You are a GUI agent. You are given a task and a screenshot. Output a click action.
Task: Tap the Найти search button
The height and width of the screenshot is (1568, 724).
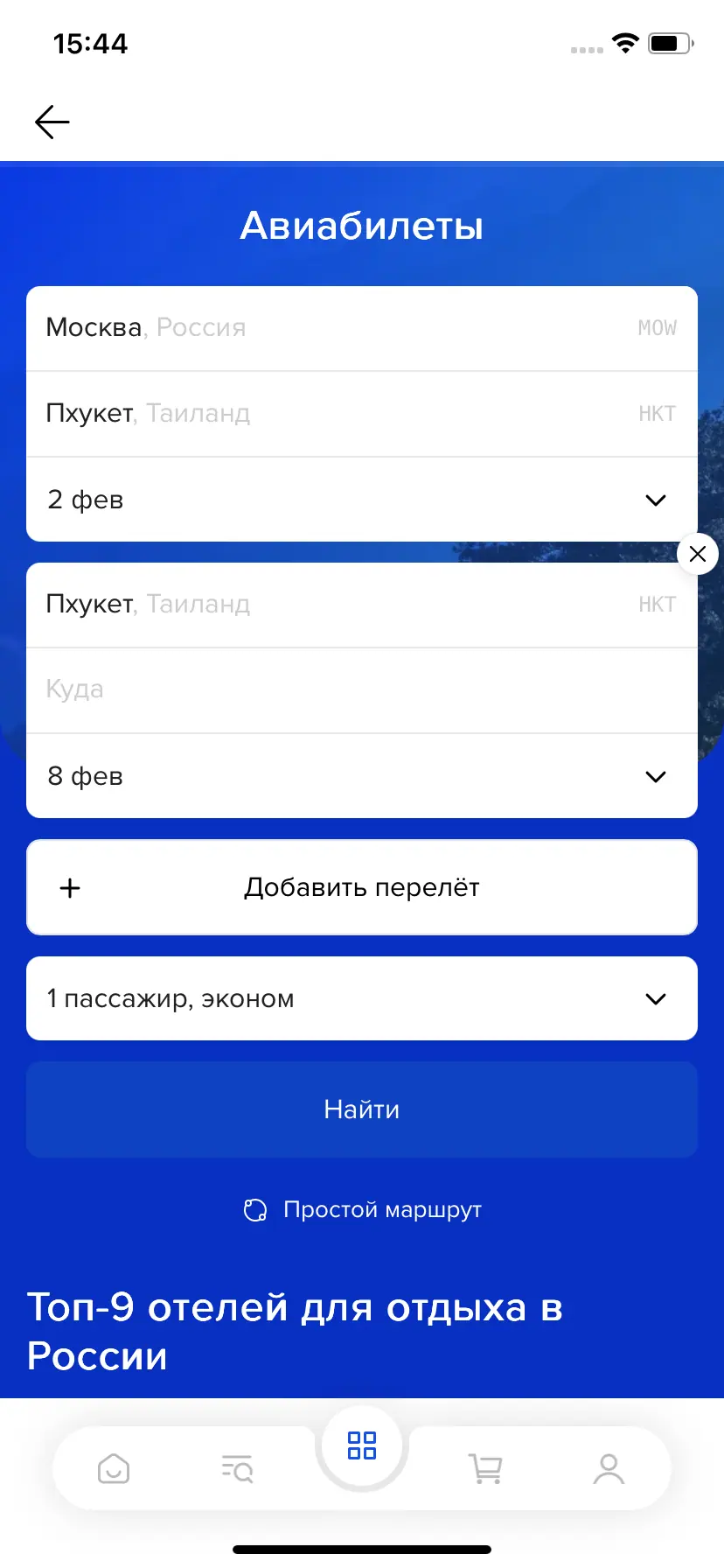pos(361,1109)
